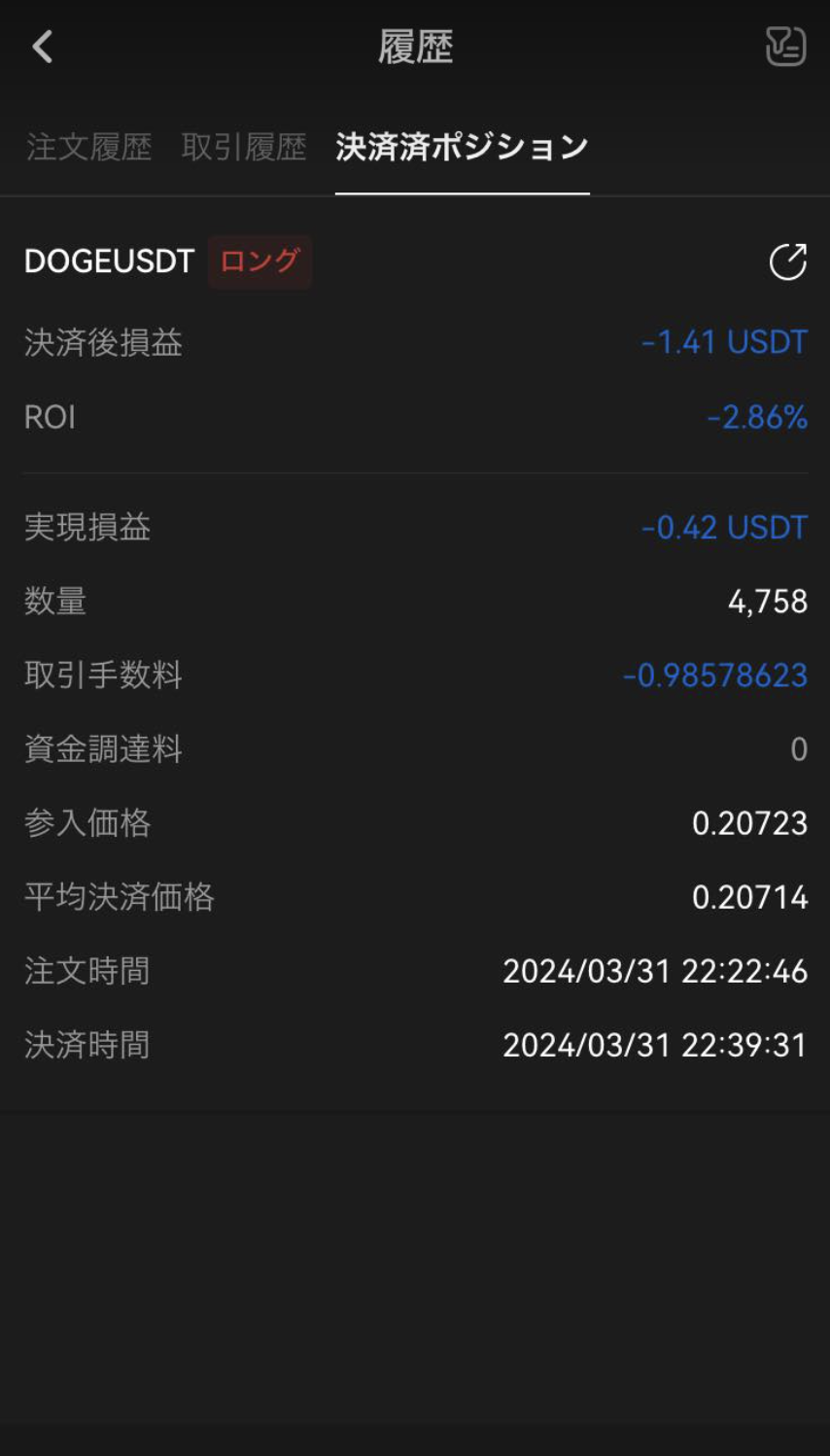Select the 決済済ポジション tab

[462, 147]
